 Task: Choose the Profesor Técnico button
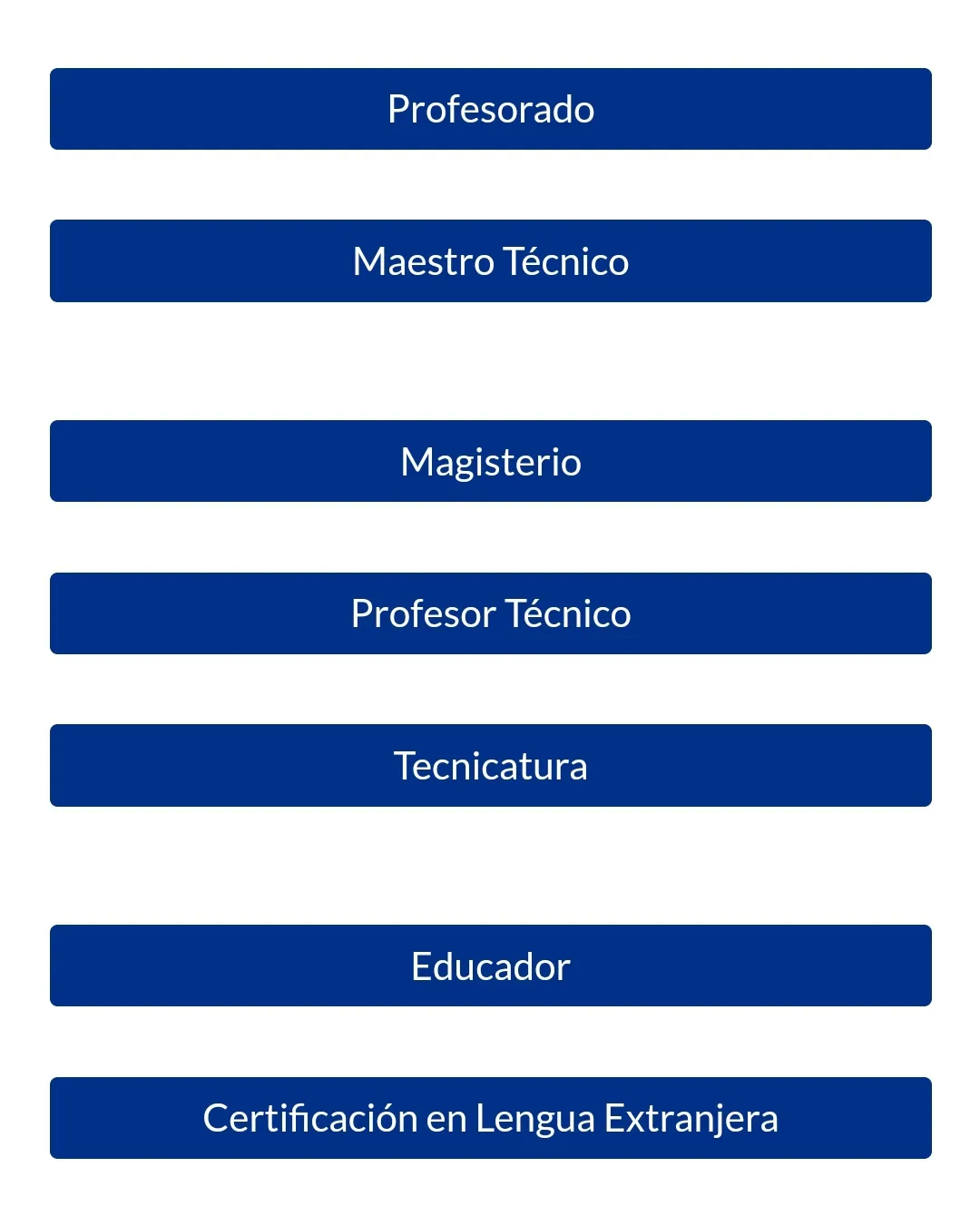490,613
